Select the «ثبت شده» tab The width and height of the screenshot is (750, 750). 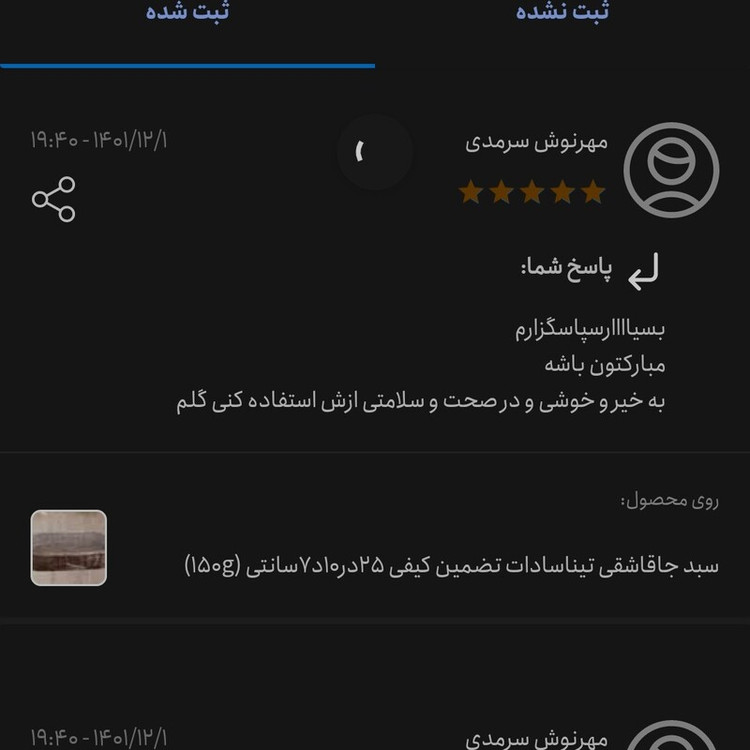pyautogui.click(x=188, y=14)
